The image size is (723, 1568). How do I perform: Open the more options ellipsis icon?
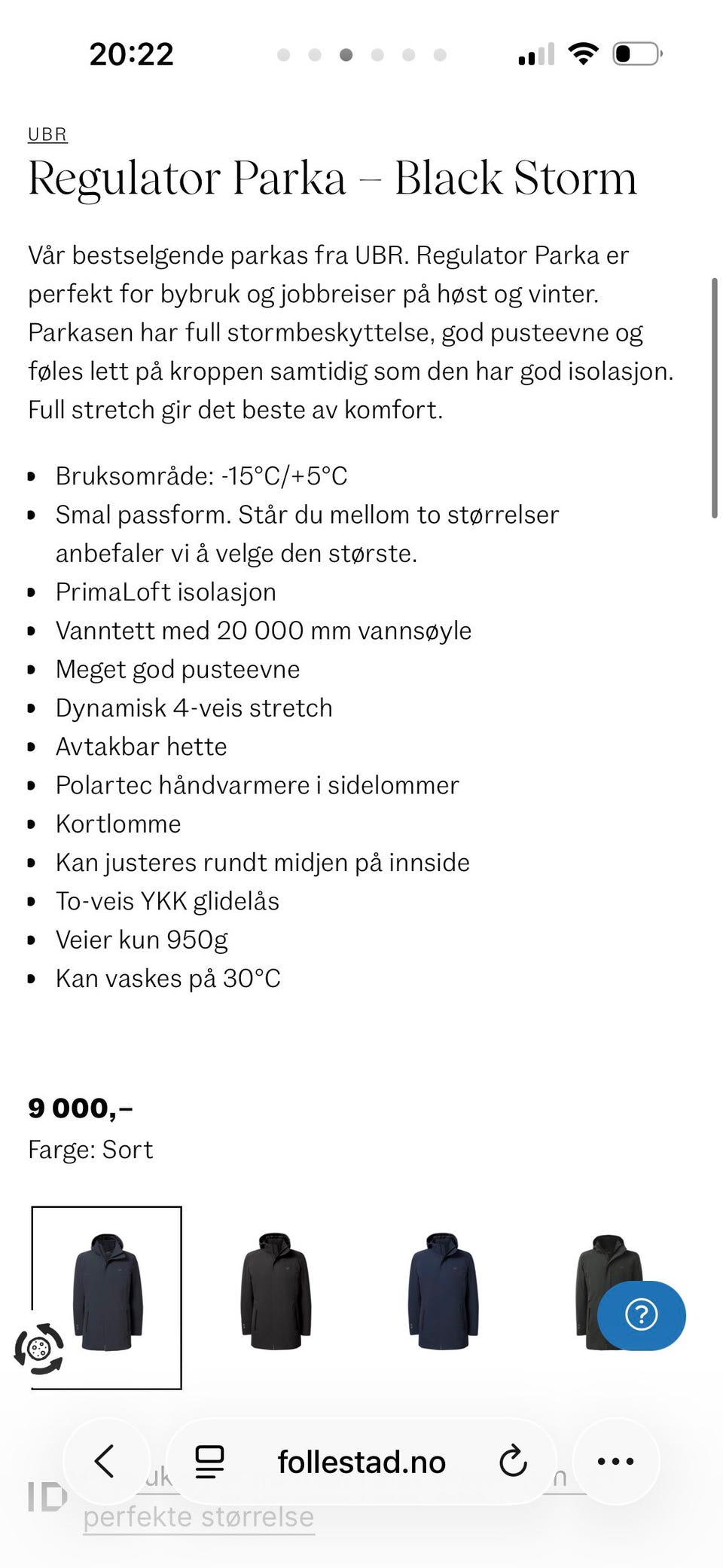pos(616,1460)
